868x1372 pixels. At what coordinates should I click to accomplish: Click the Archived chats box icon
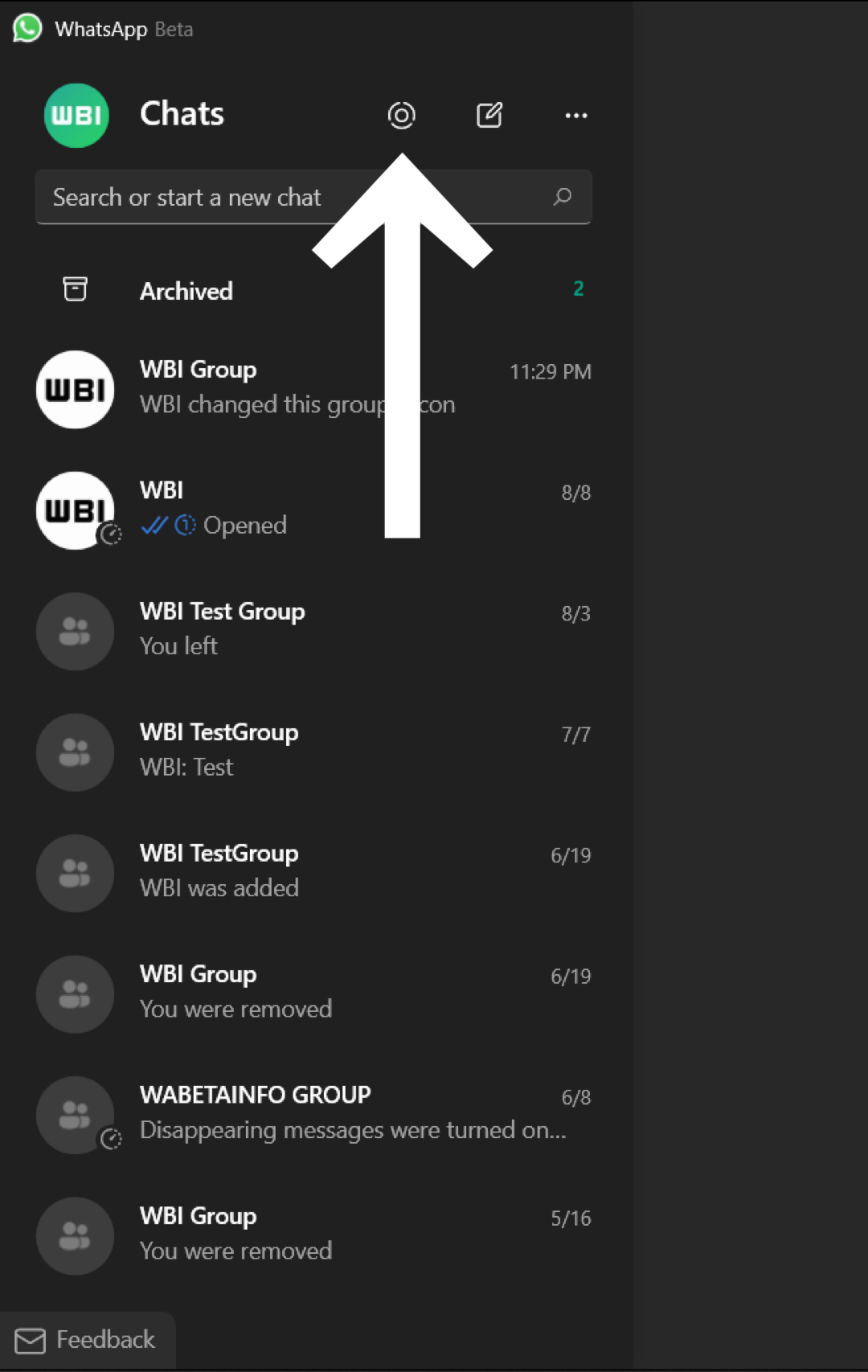coord(75,290)
